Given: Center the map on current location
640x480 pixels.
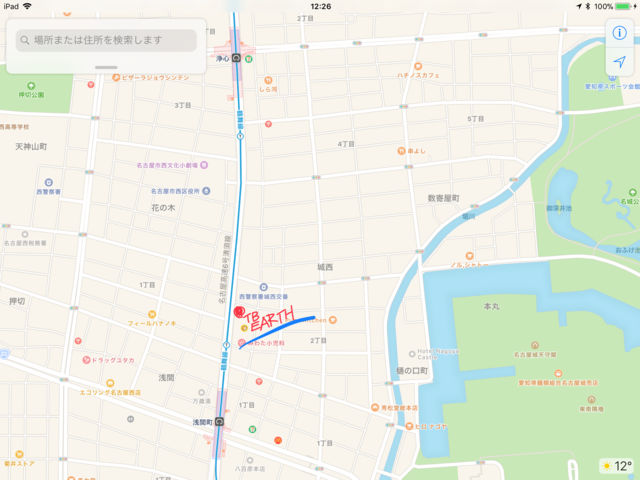Looking at the screenshot, I should [619, 62].
